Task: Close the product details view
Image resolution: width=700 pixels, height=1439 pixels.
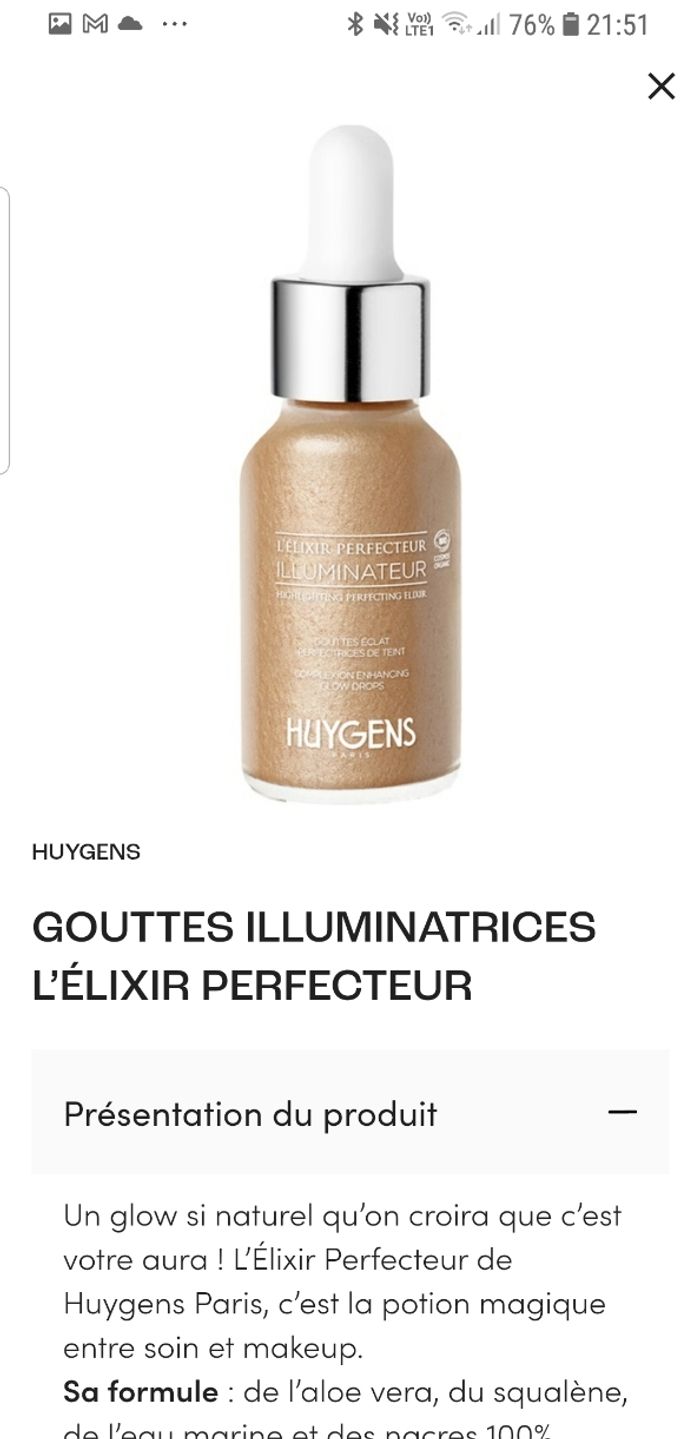Action: tap(661, 87)
